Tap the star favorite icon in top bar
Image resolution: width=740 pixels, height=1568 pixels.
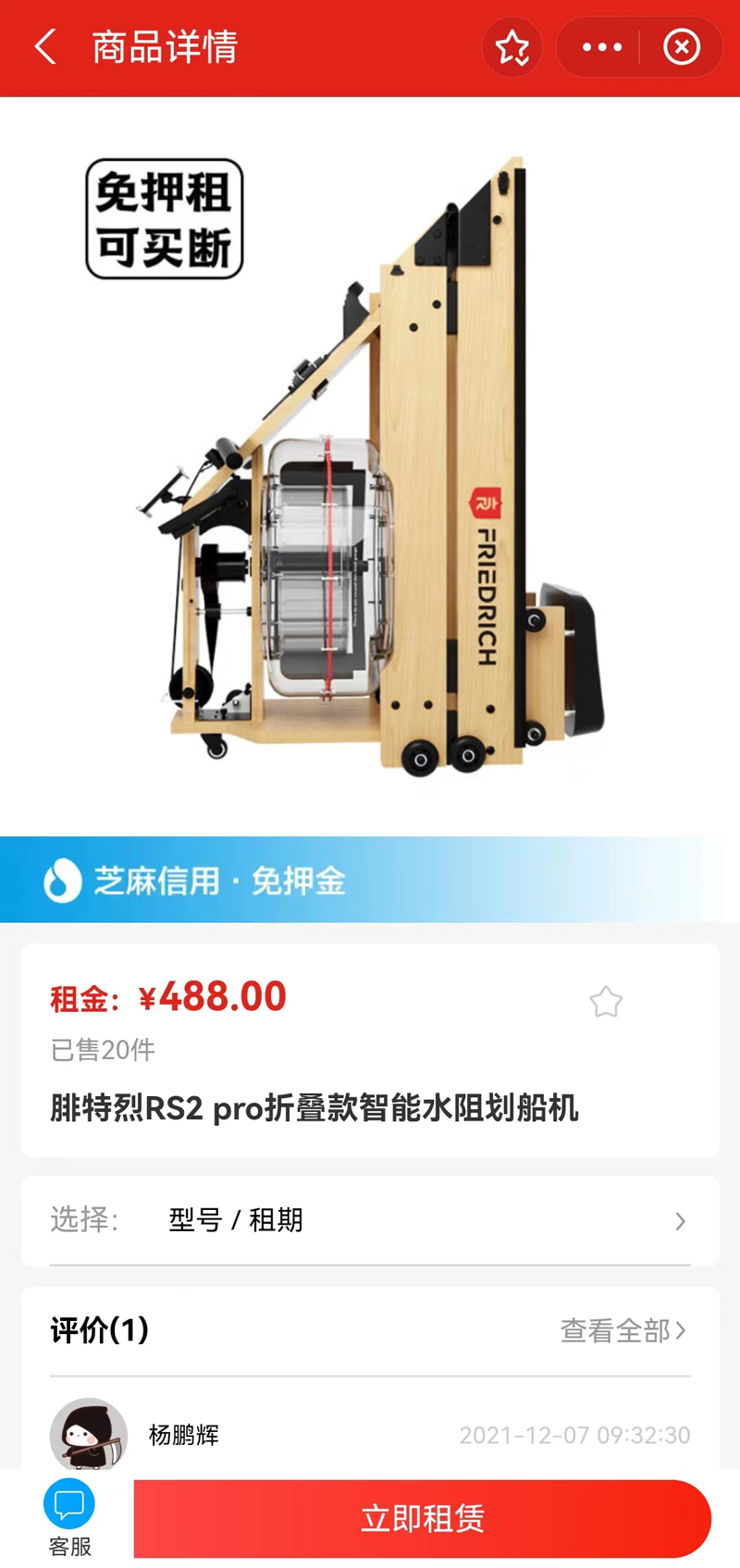512,47
